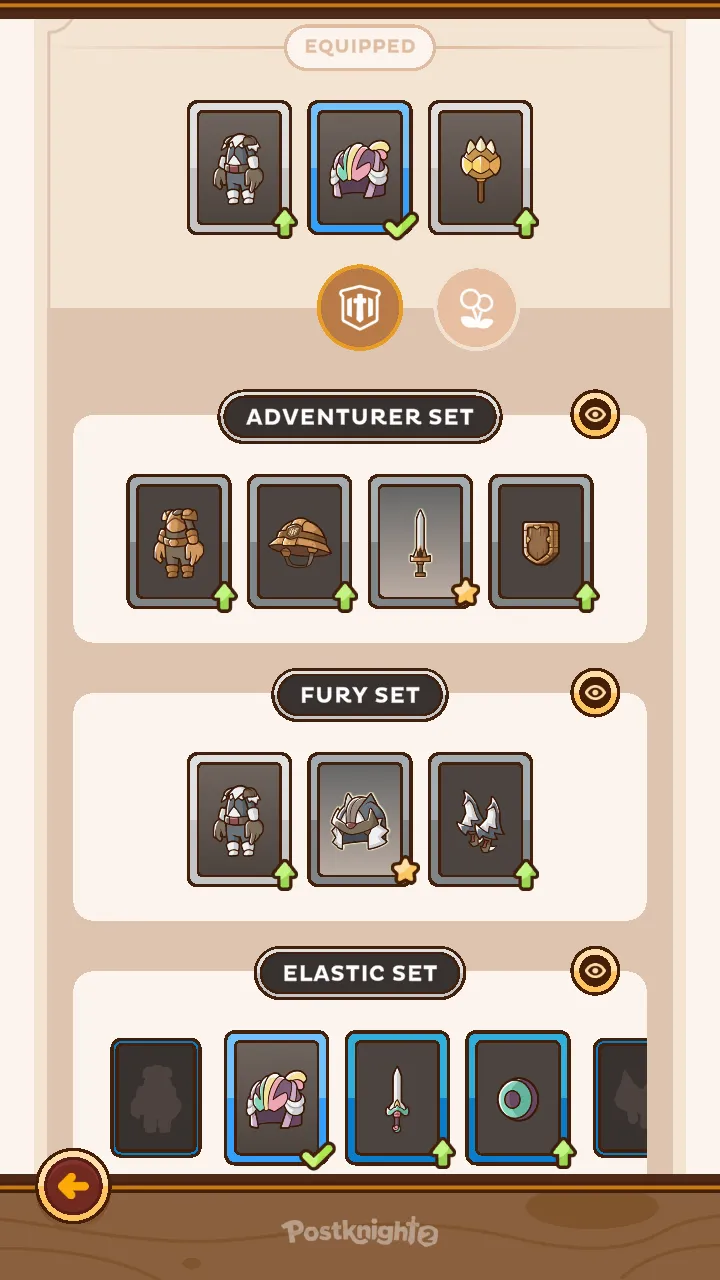Select the equipped golden scepter weapon

[481, 168]
